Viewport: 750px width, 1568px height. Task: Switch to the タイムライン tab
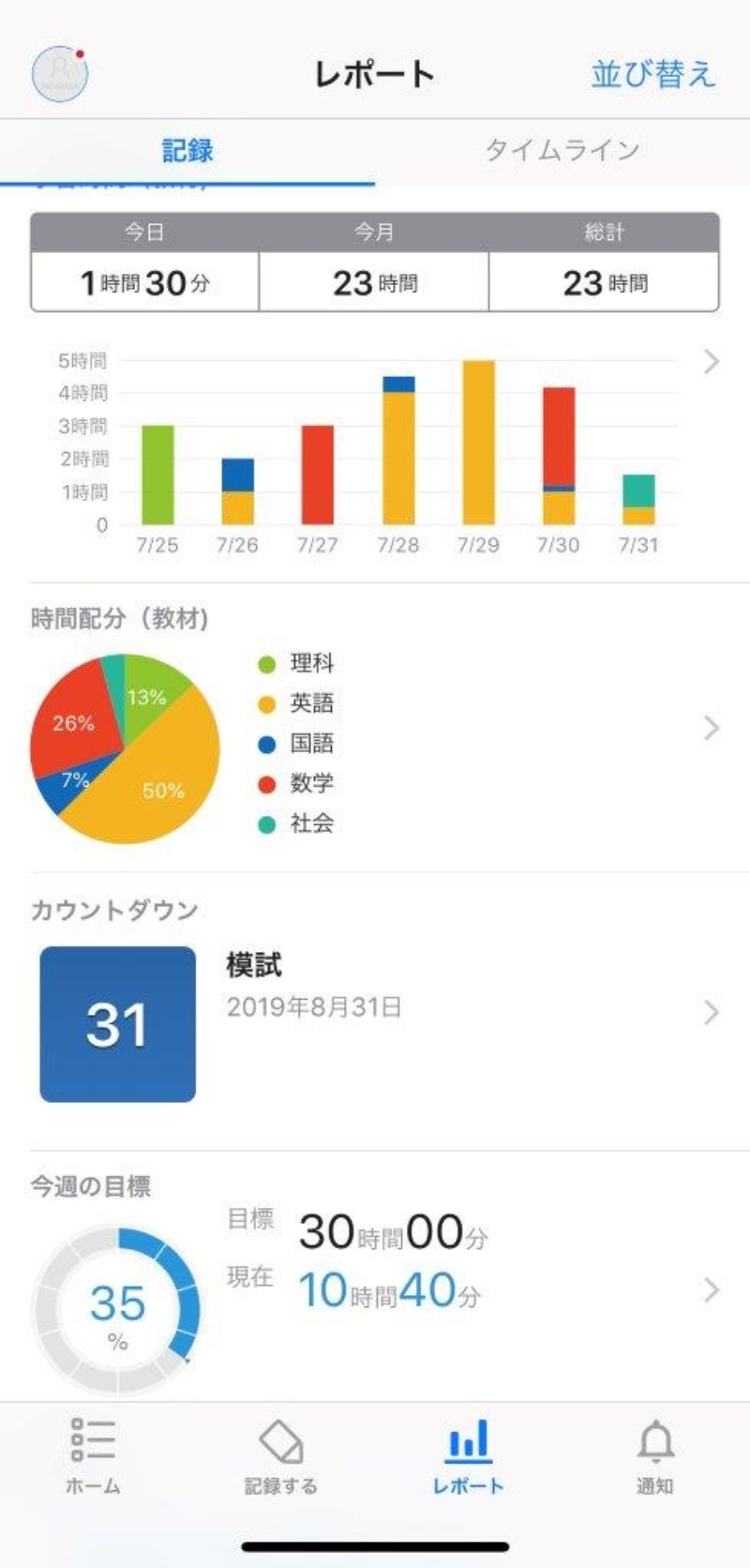(x=562, y=150)
